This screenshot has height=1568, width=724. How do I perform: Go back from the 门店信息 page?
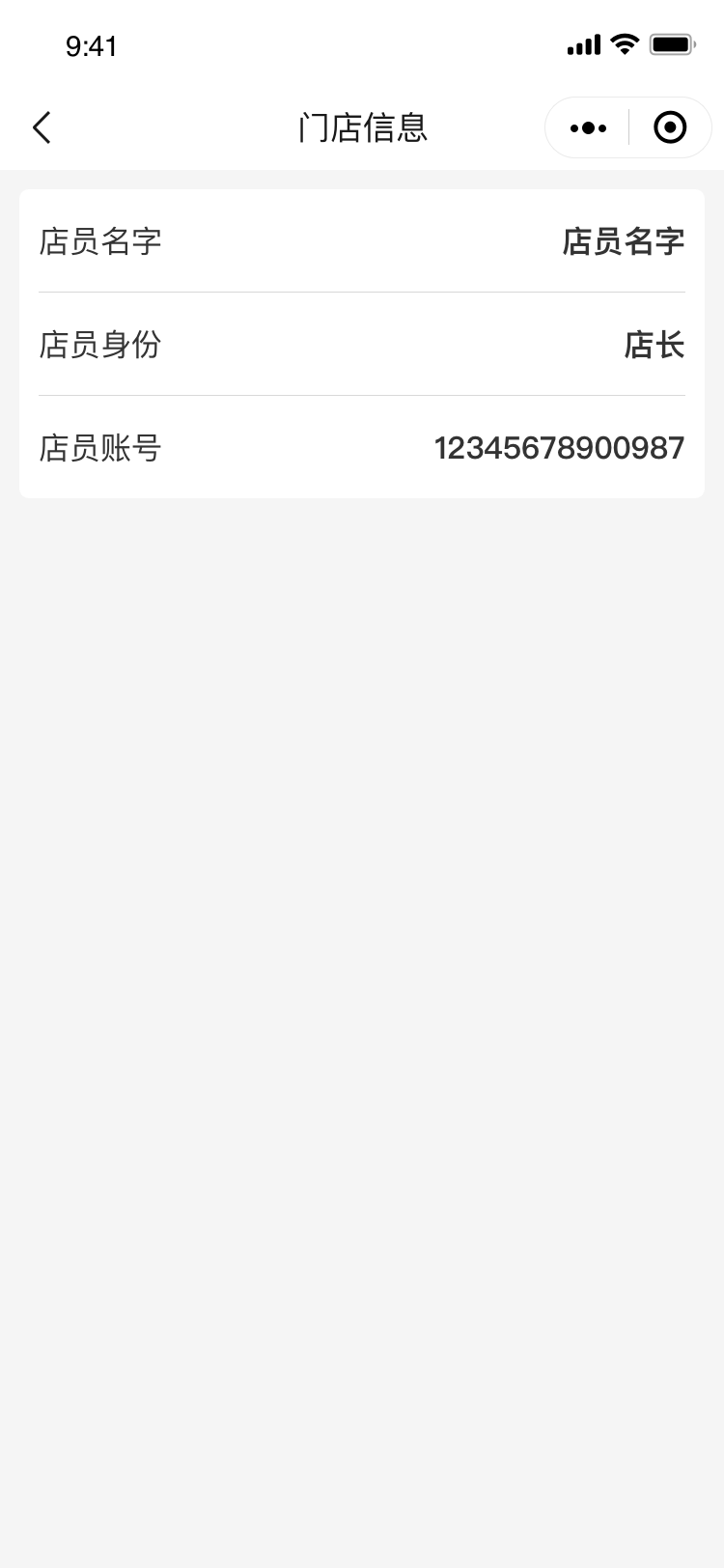tap(42, 127)
